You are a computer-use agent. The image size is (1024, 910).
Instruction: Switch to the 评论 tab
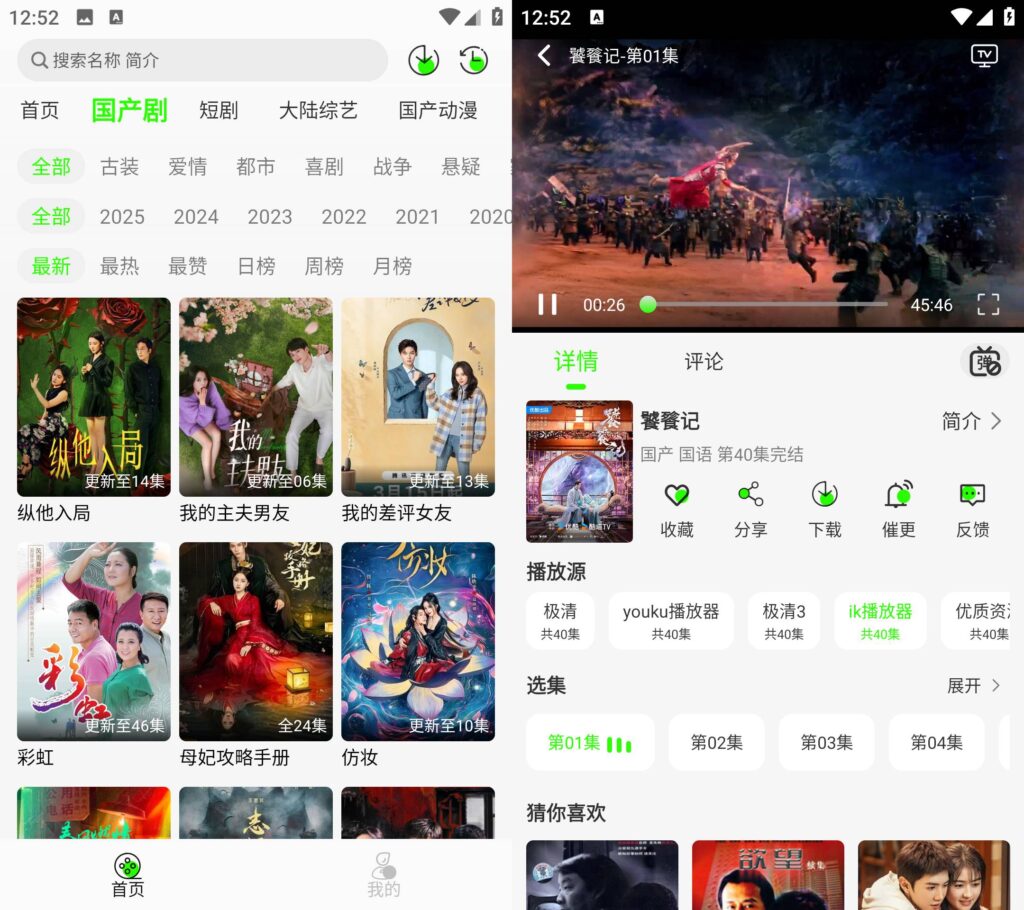703,362
